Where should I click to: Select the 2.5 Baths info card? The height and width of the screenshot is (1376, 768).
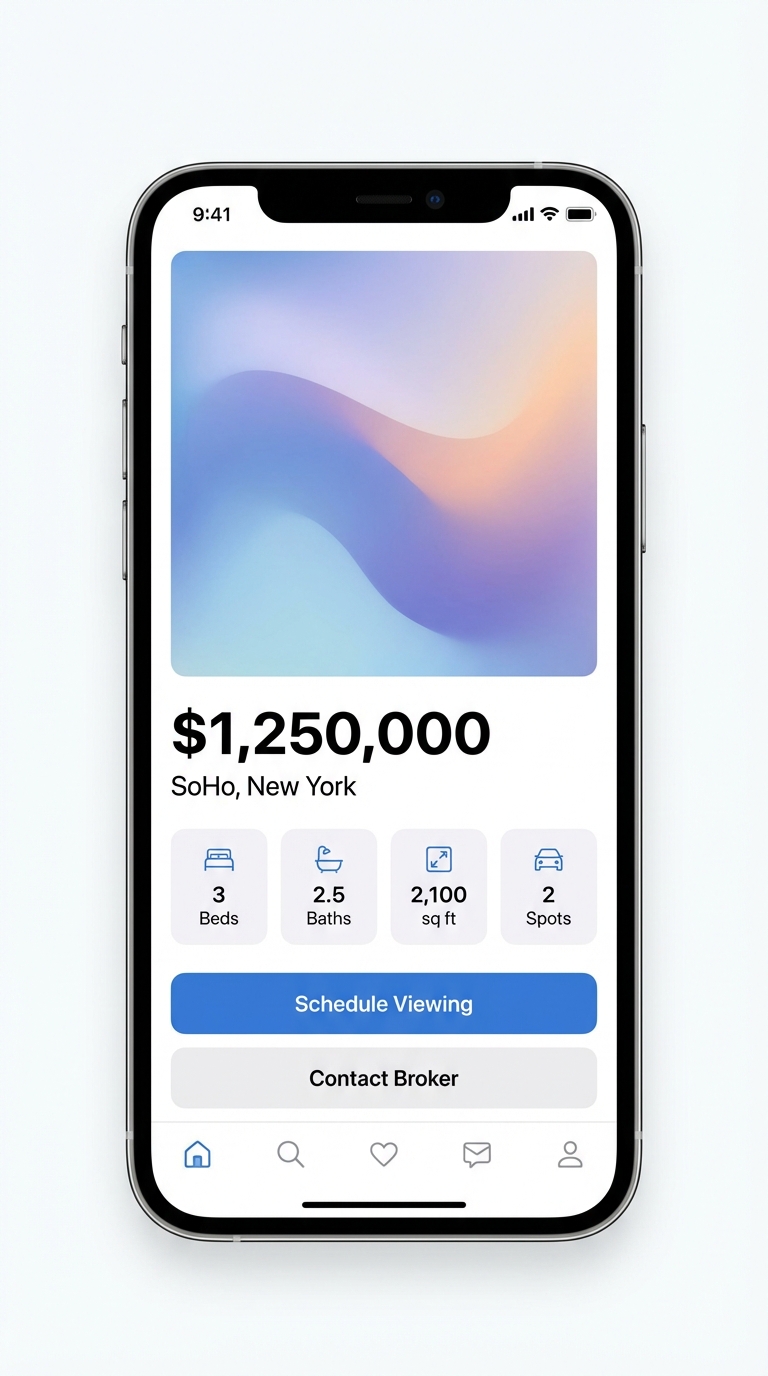[329, 886]
